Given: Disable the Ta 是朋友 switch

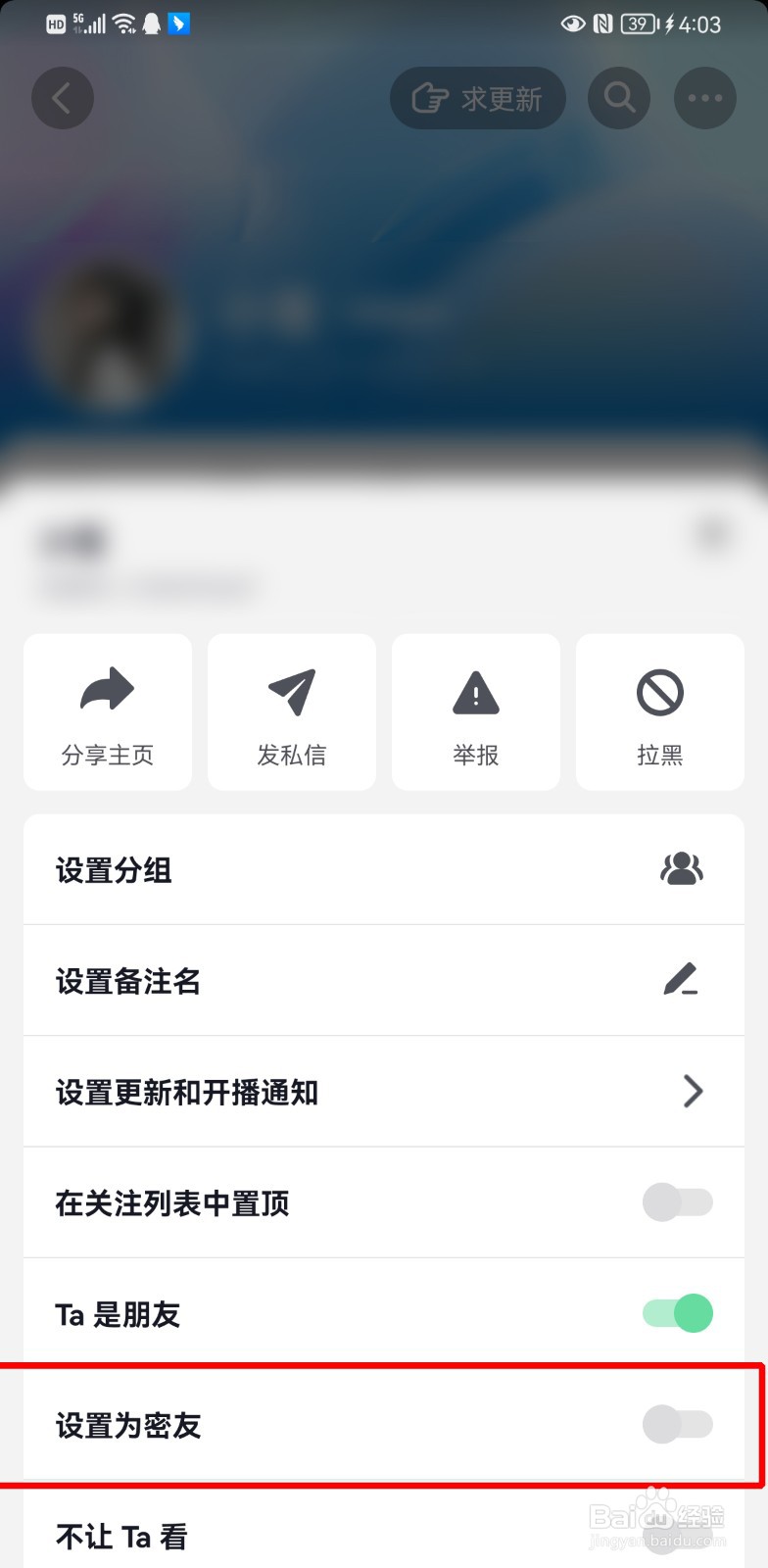Looking at the screenshot, I should 680,1314.
